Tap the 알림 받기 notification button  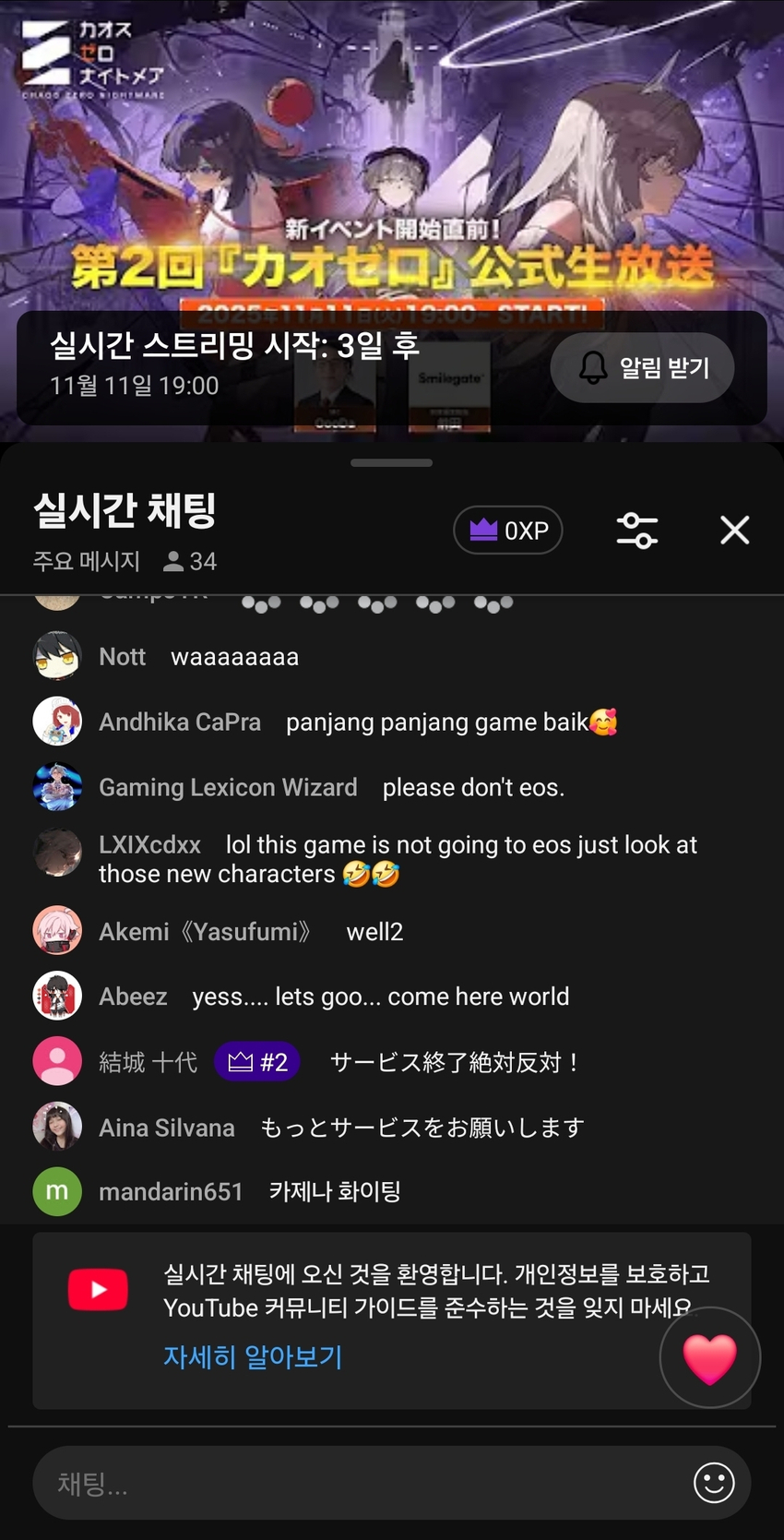click(642, 368)
